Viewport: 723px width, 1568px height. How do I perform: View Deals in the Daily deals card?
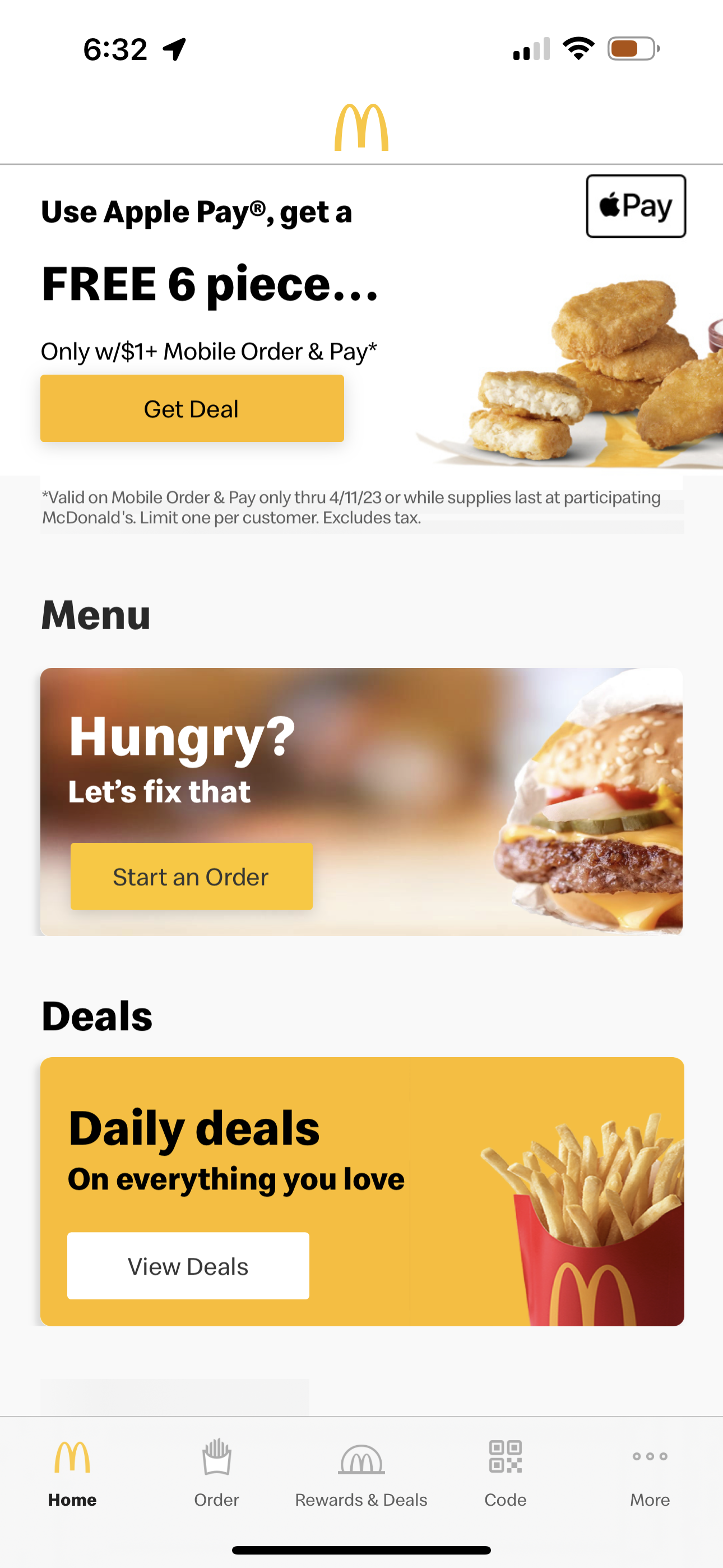pos(188,1266)
